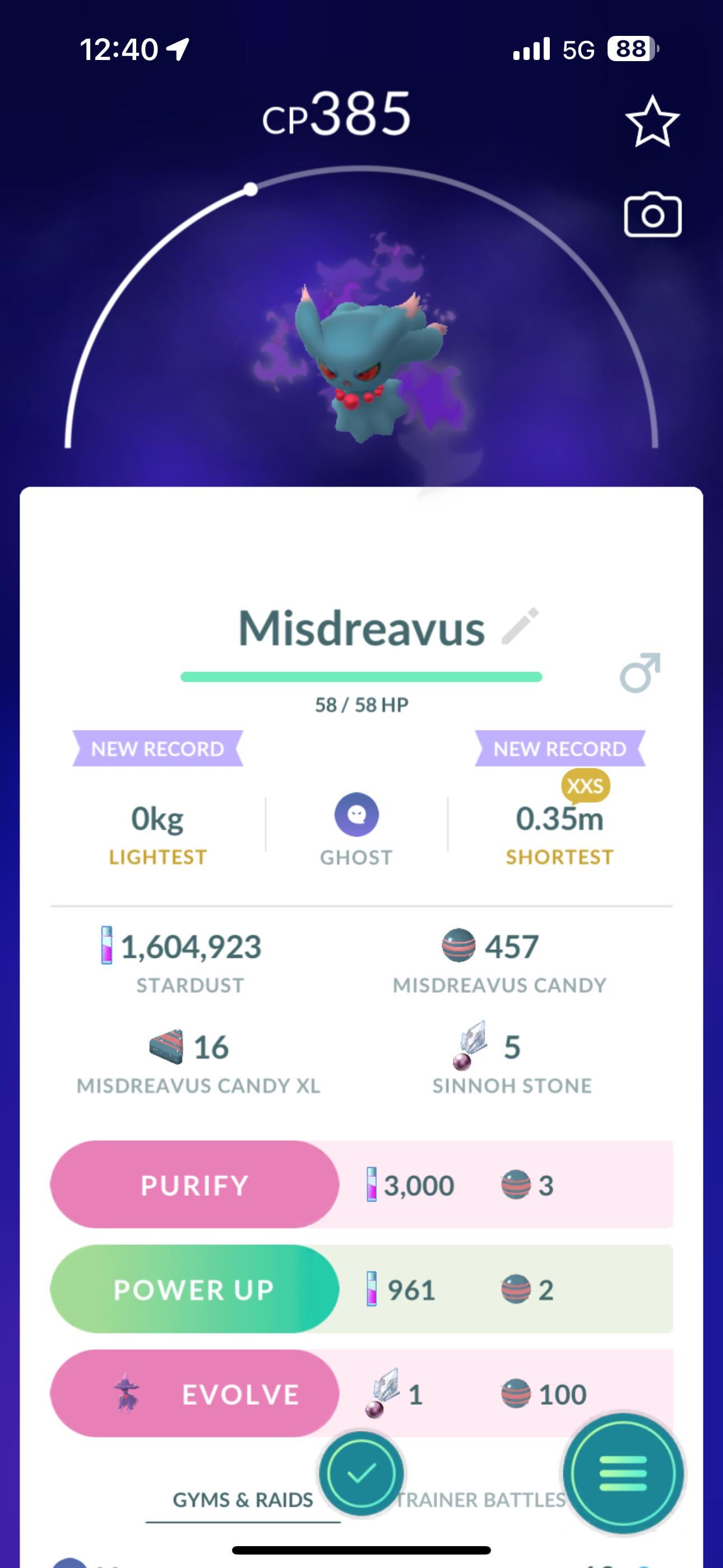This screenshot has width=723, height=1568.
Task: Evolve Misdreavus using a Sinnoh Stone
Action: tap(194, 1394)
